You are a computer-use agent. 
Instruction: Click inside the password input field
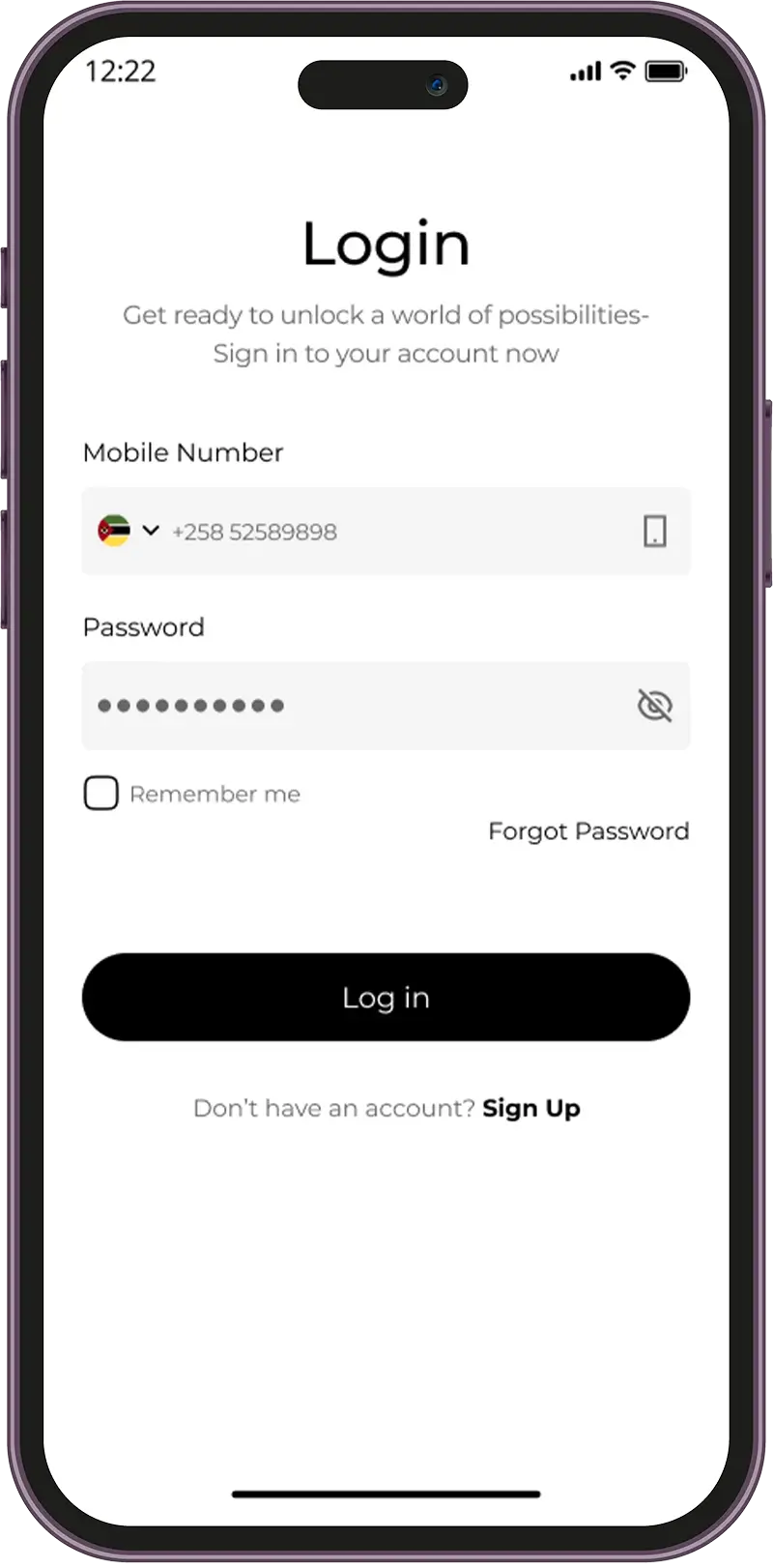pos(338,705)
